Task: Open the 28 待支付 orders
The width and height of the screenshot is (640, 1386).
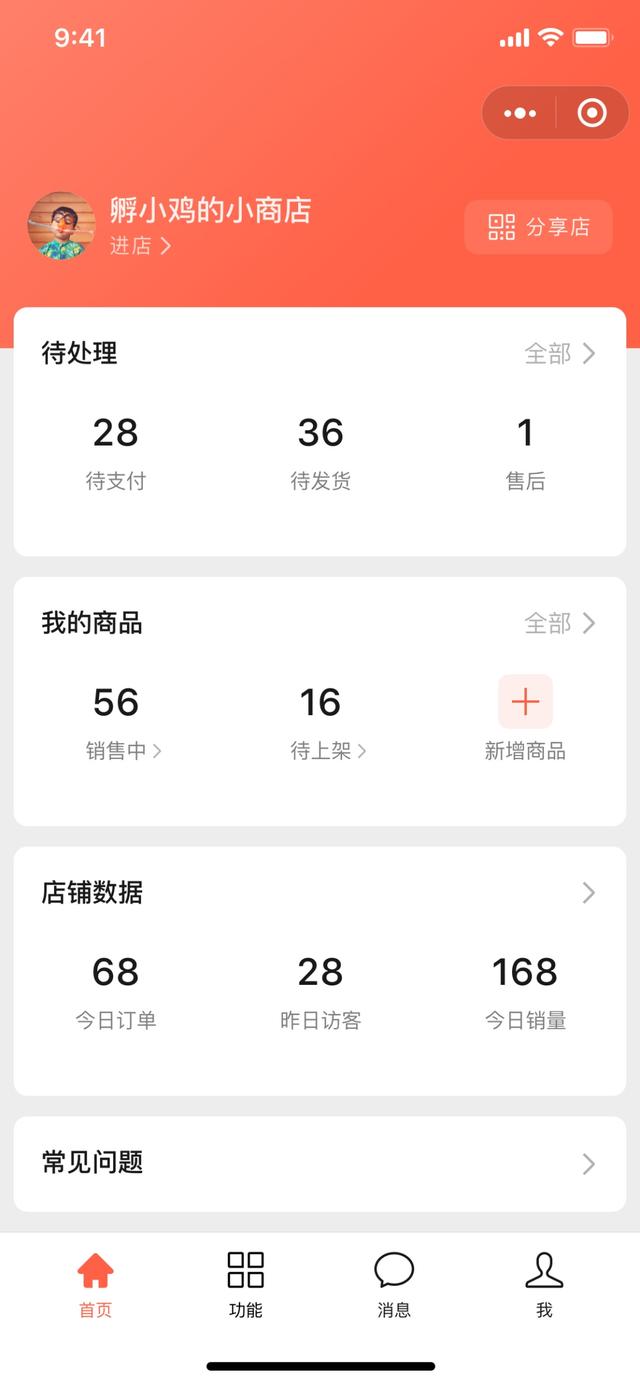Action: pyautogui.click(x=116, y=452)
